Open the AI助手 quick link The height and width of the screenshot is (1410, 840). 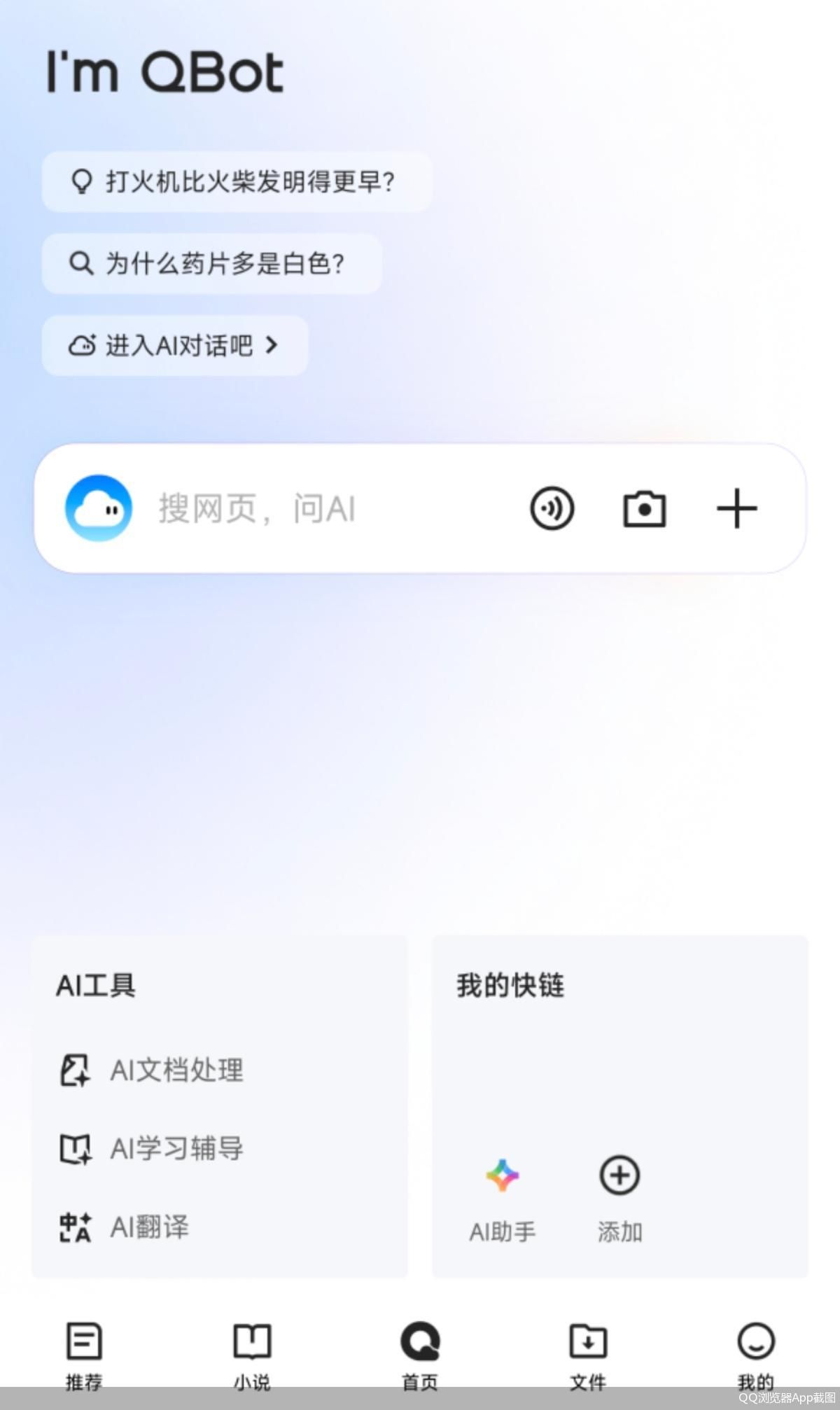[x=503, y=1199]
